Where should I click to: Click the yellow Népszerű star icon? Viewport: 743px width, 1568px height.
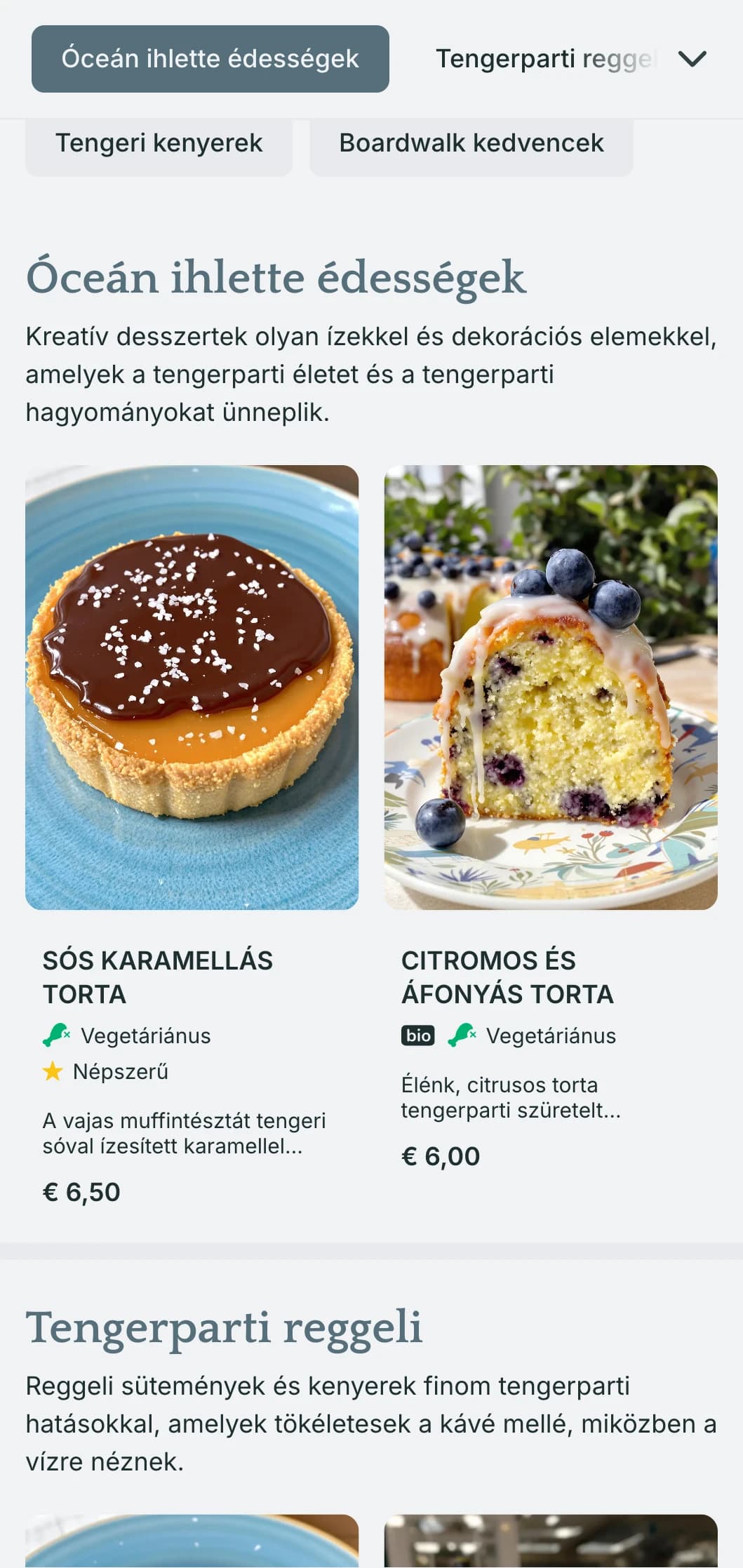tap(55, 1071)
